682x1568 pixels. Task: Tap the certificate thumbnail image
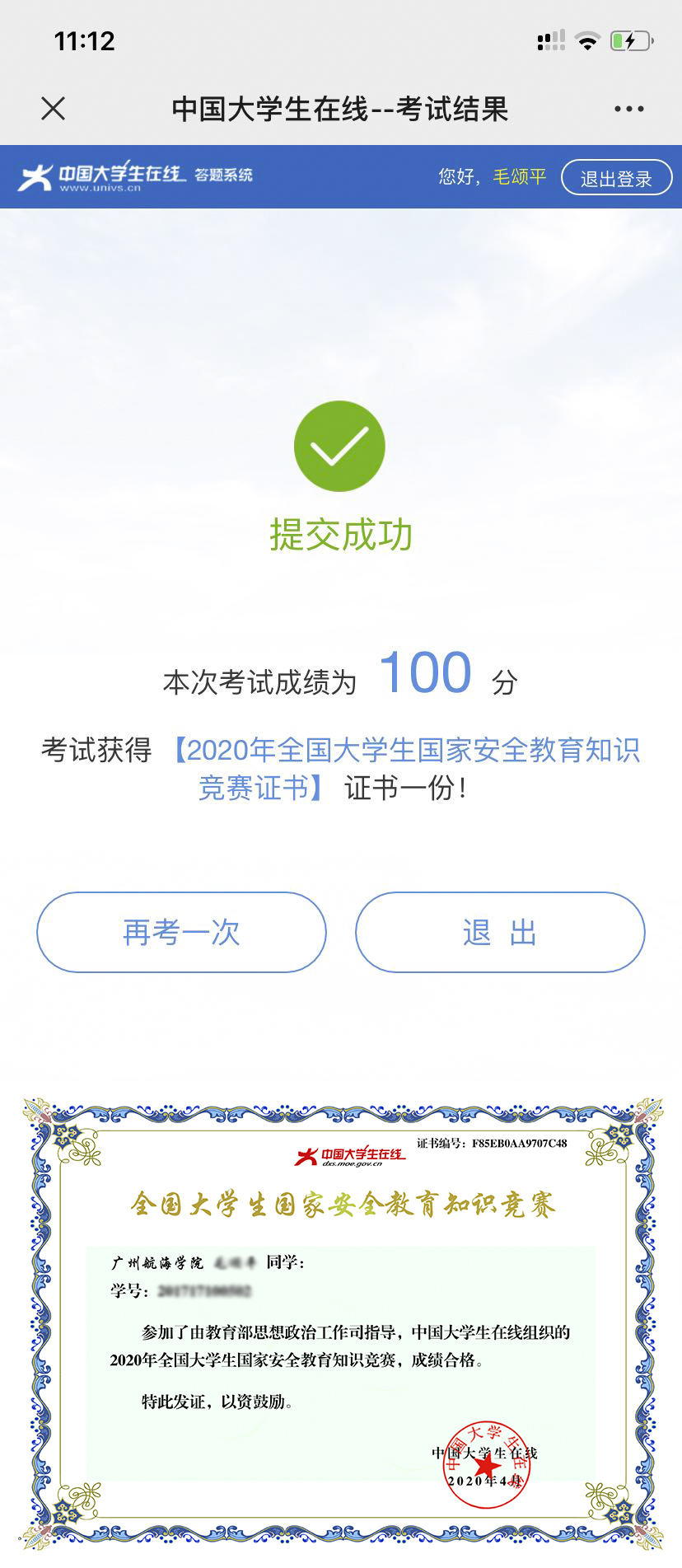coord(341,1318)
